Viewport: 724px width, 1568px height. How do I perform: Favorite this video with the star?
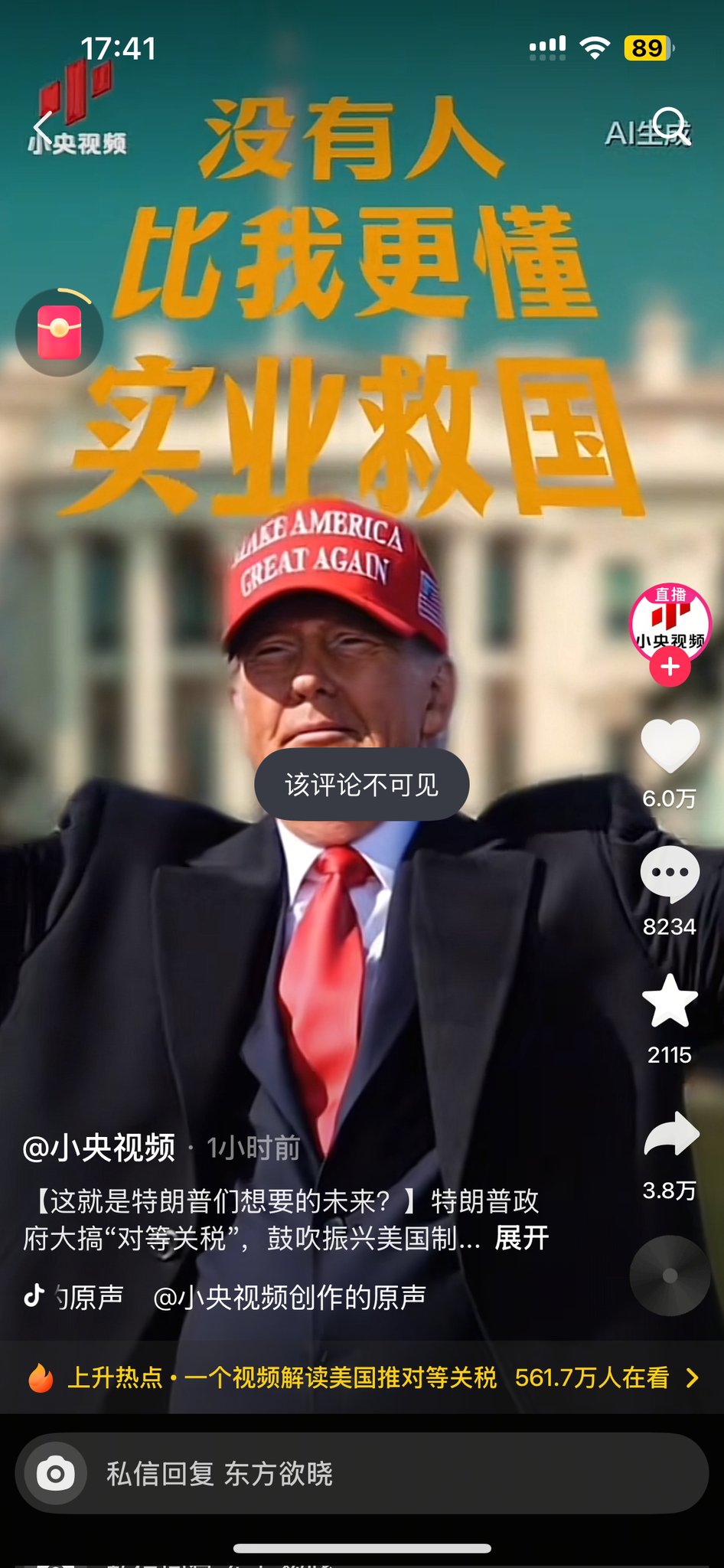[x=670, y=1001]
